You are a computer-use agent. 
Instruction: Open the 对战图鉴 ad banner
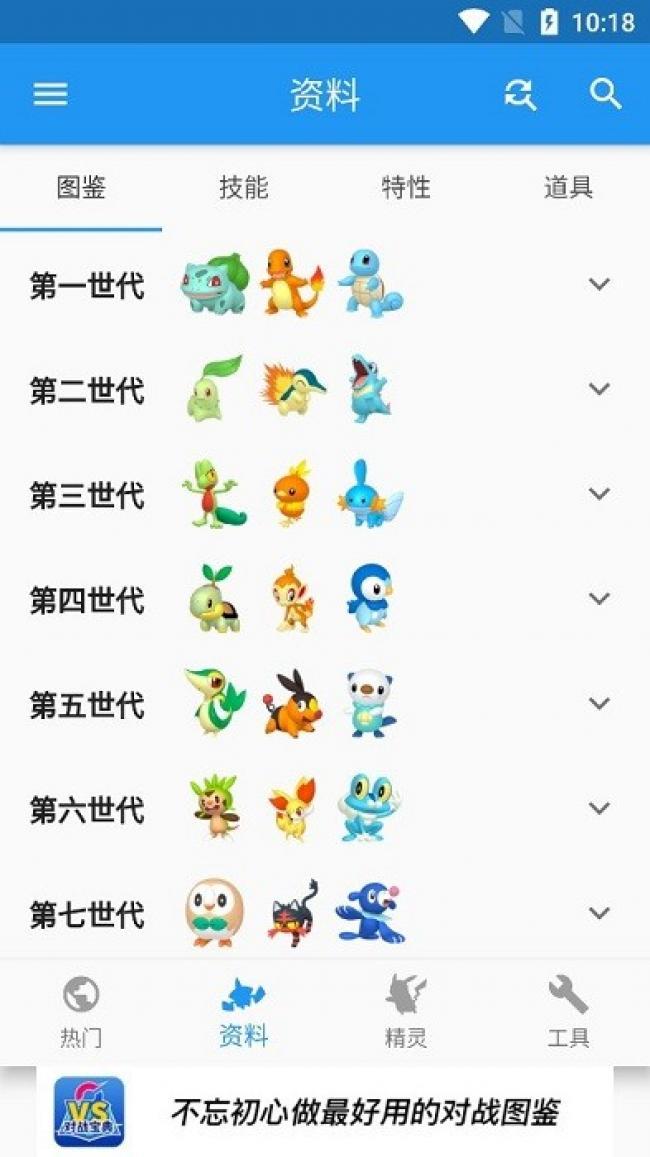pos(325,1111)
